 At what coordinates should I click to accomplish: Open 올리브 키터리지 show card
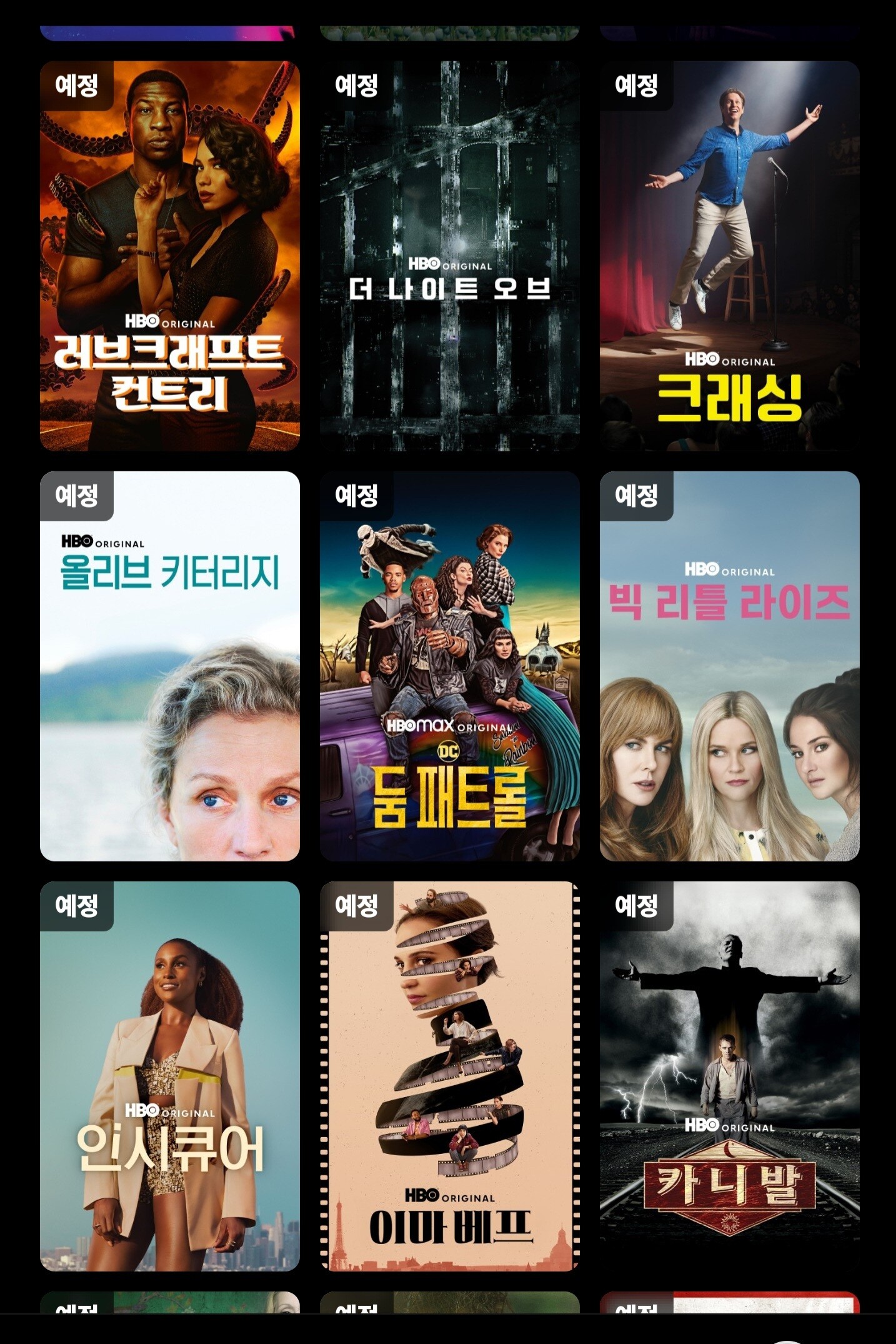[x=170, y=666]
